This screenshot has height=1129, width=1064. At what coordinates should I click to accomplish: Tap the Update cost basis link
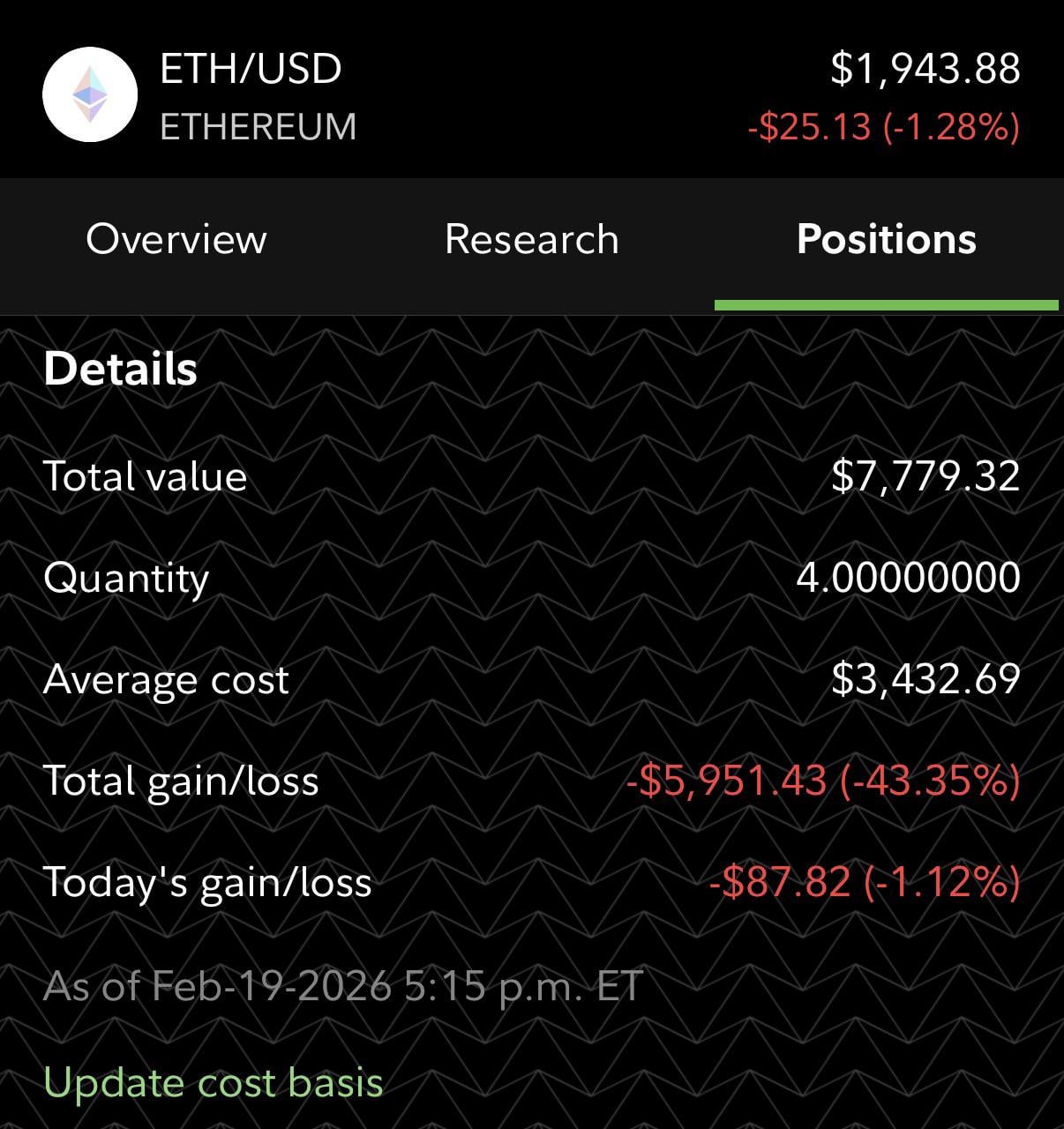(x=214, y=1082)
